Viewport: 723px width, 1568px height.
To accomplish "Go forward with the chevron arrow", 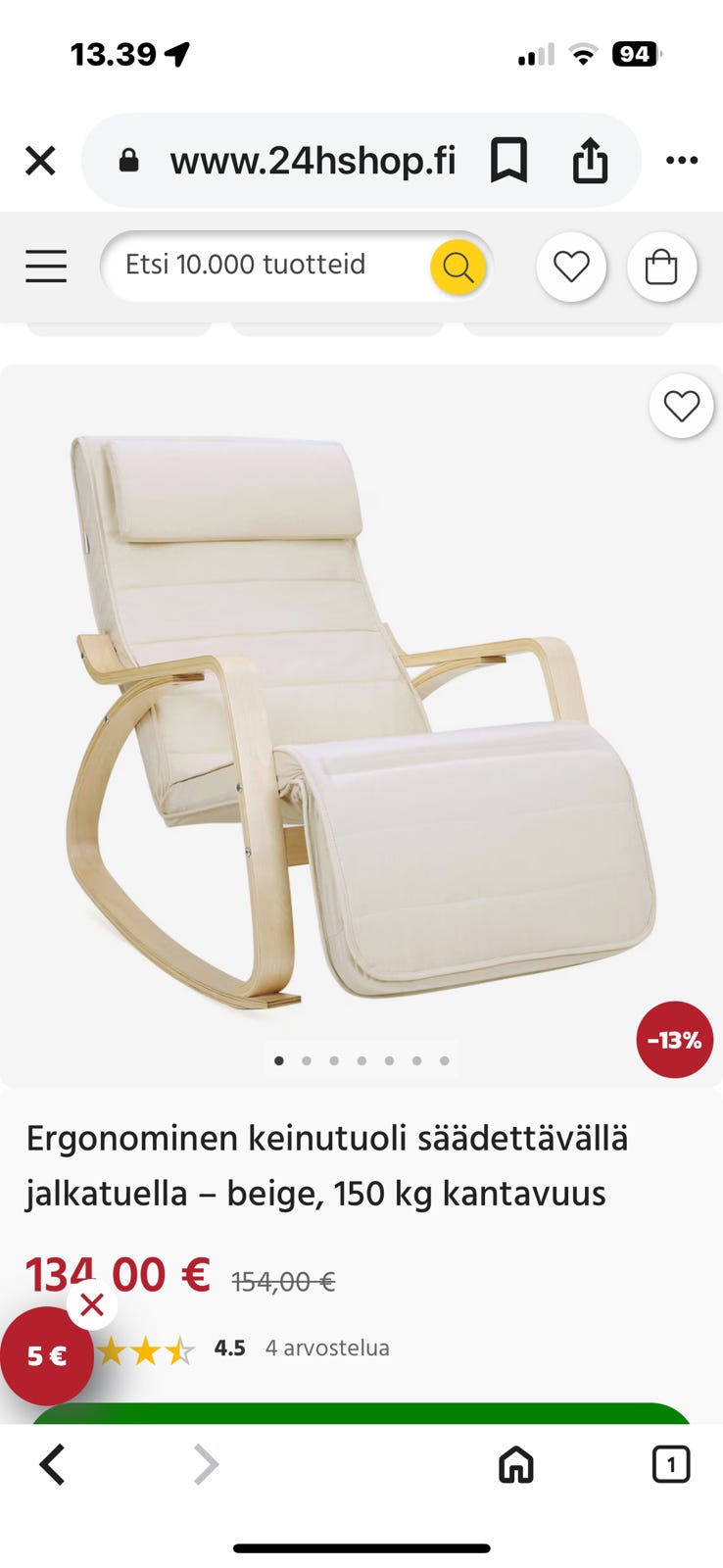I will (x=205, y=1465).
